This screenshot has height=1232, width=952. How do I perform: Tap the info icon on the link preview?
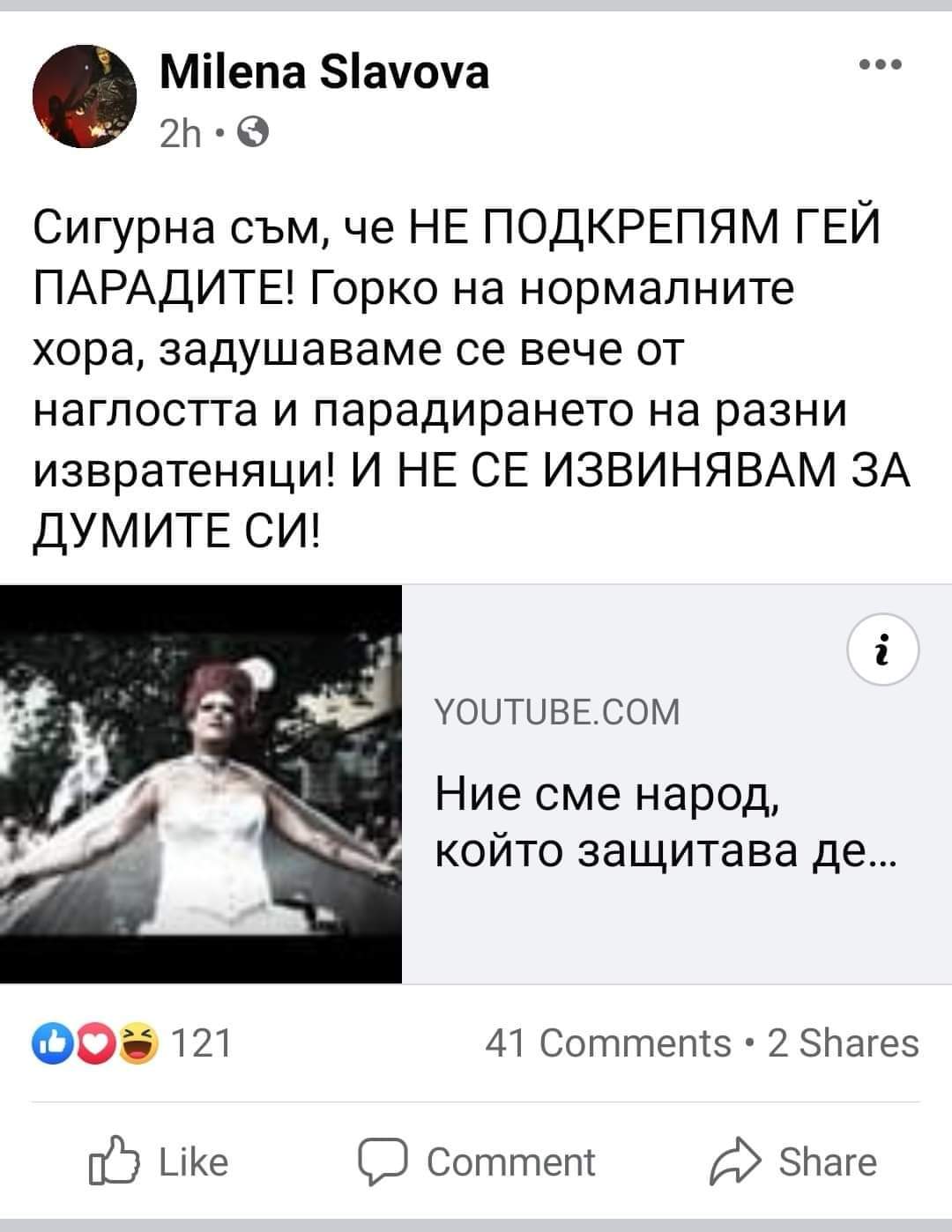click(882, 650)
